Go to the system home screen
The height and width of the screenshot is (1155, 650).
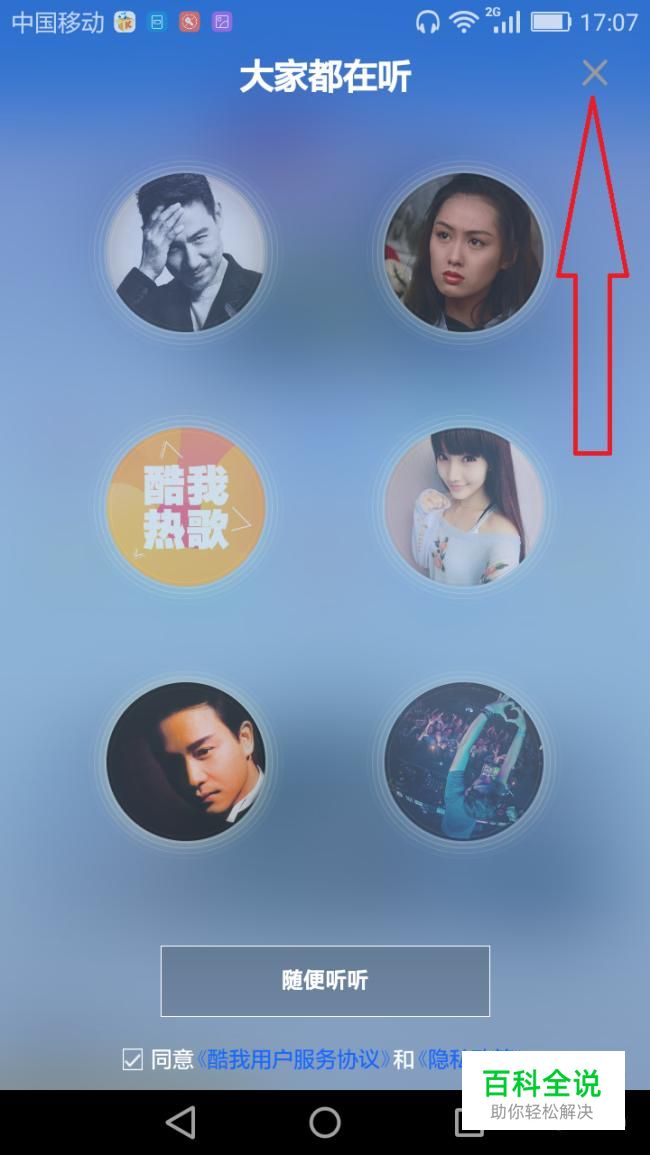point(325,1122)
